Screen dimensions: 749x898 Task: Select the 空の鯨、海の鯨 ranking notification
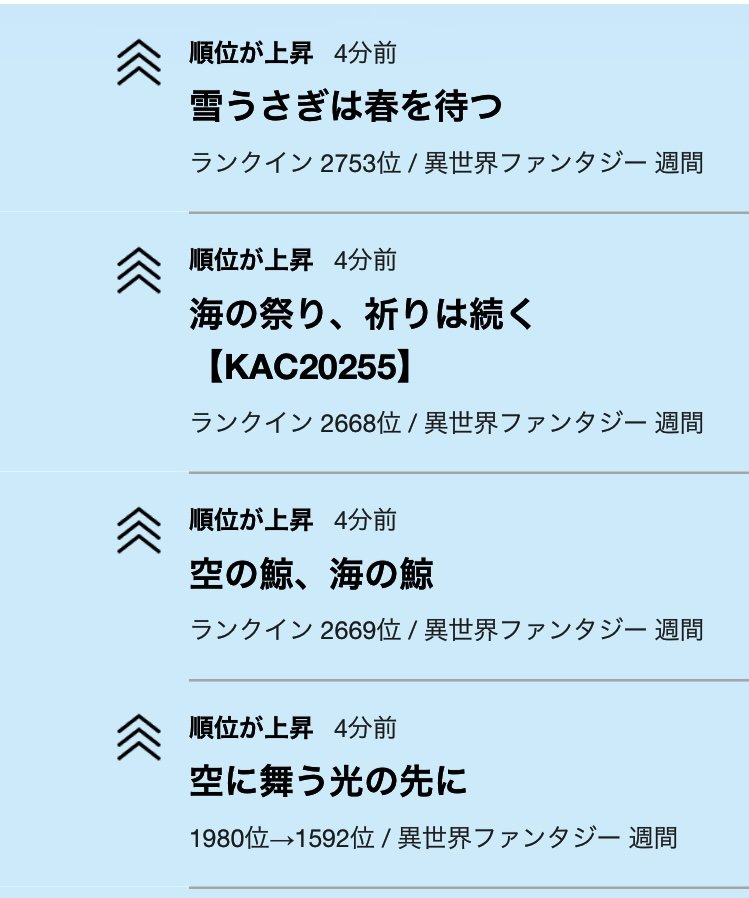312,575
